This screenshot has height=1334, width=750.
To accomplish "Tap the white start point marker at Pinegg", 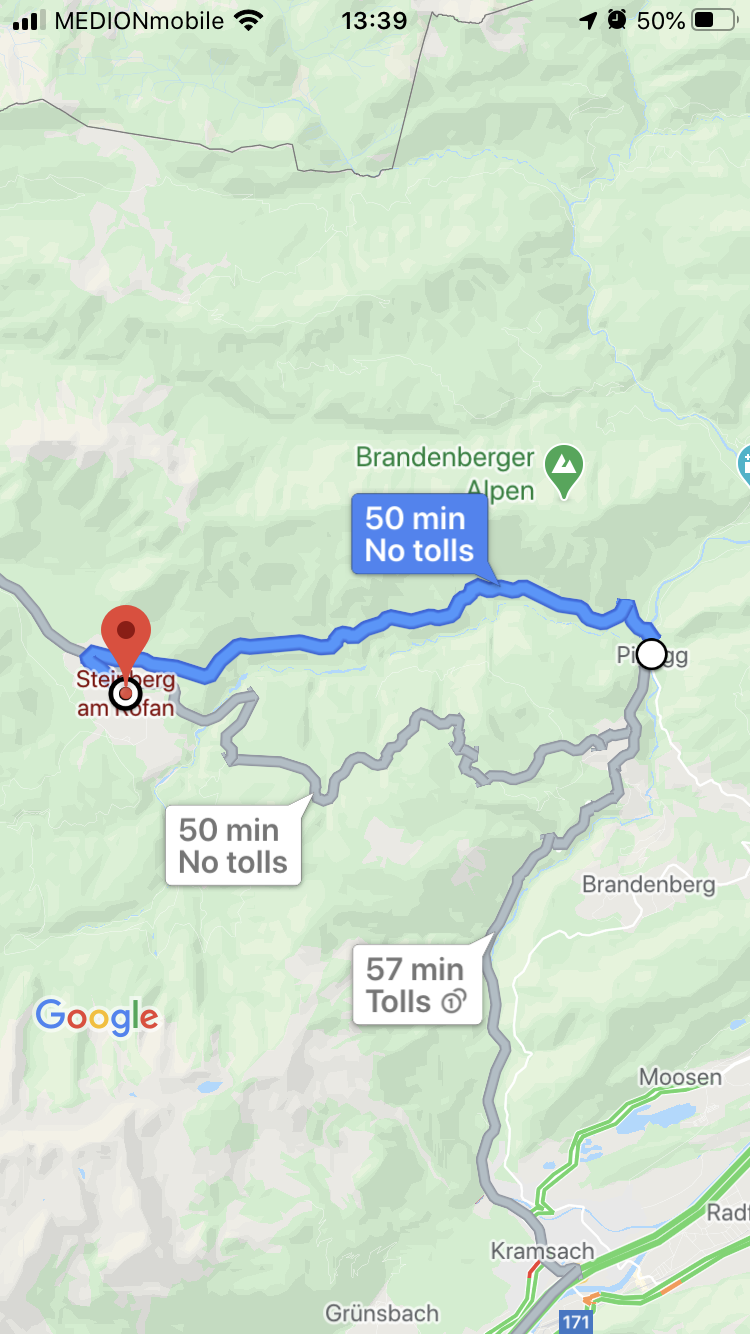I will [651, 654].
